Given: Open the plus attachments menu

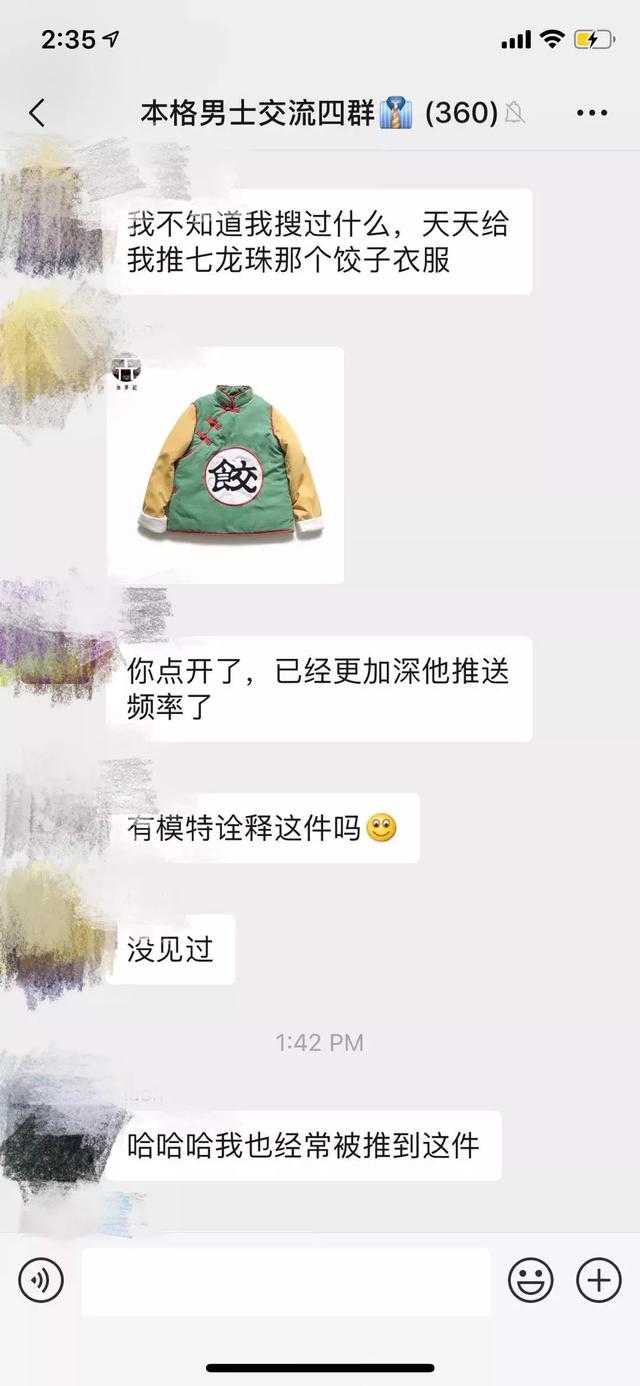Looking at the screenshot, I should (599, 1280).
